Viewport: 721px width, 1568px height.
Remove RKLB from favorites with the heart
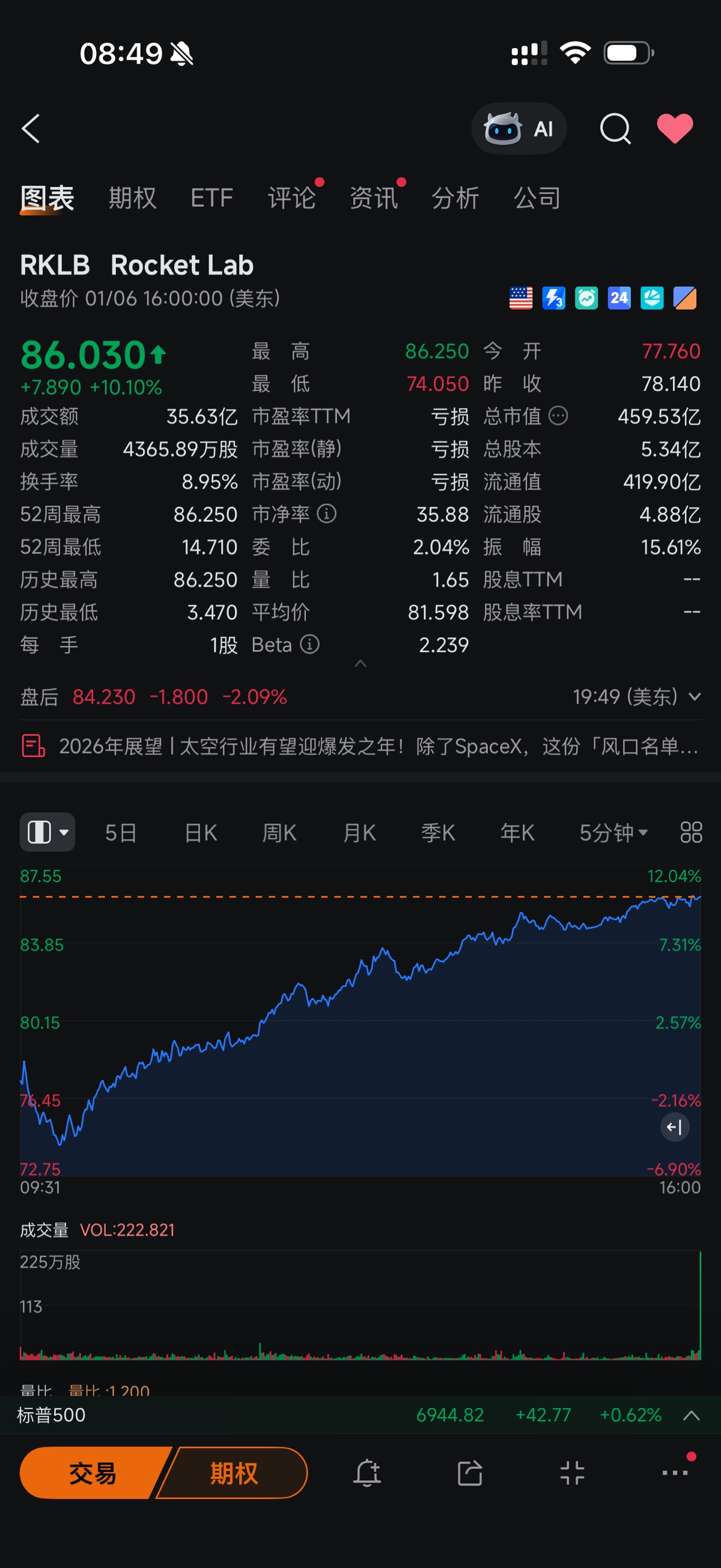point(675,129)
